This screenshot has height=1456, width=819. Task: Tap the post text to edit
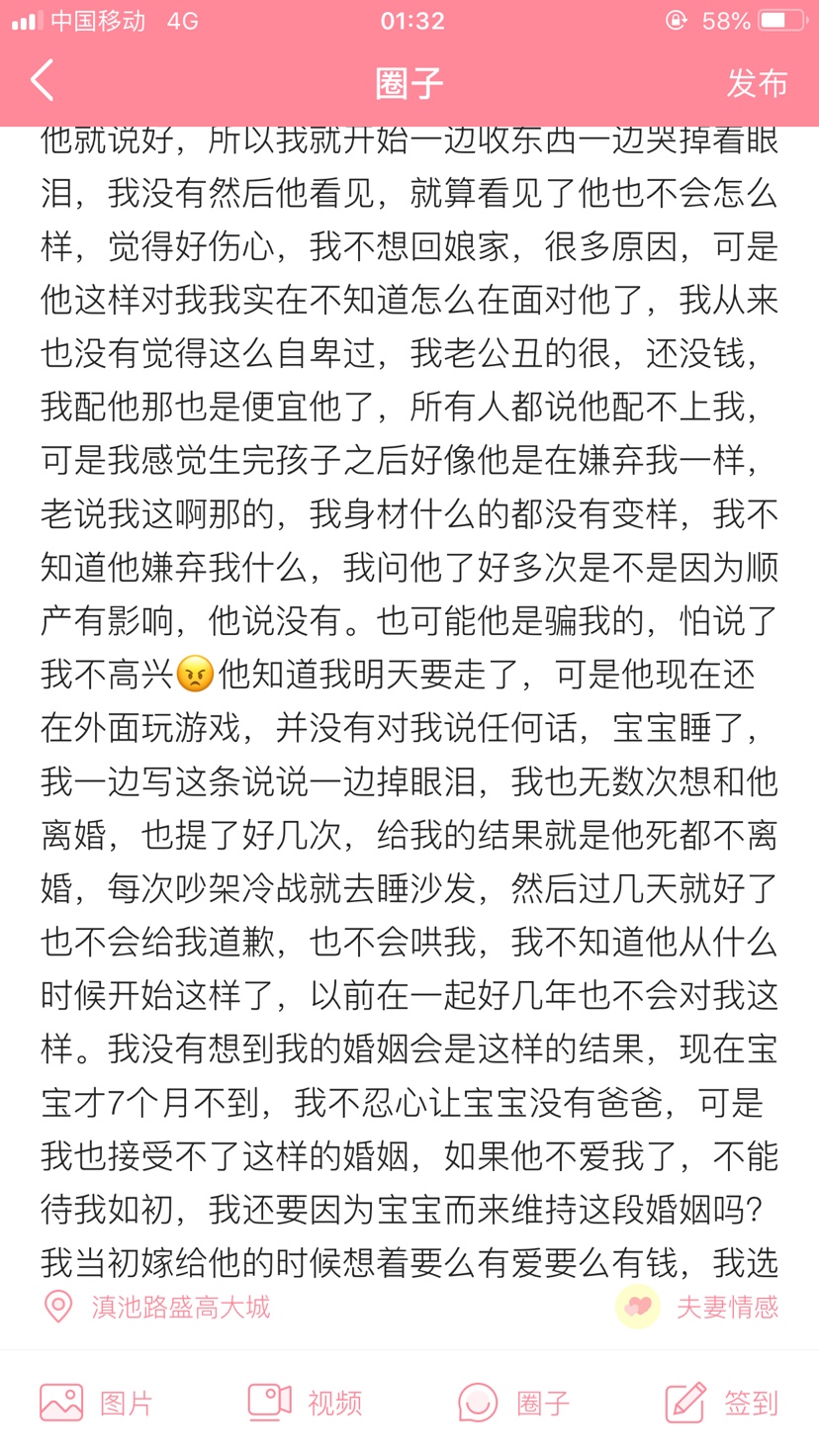(409, 692)
